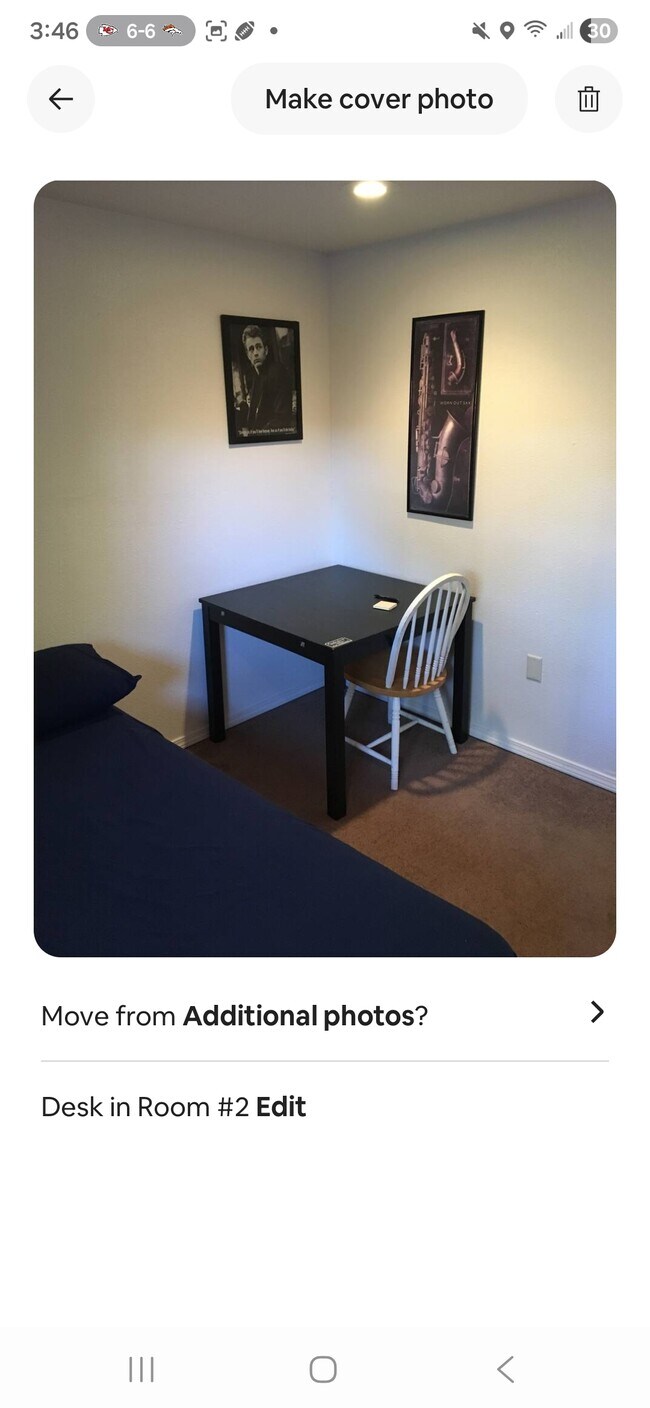Viewport: 650px width, 1408px height.
Task: Edit the Desk in Room #2 caption
Action: click(x=281, y=1107)
